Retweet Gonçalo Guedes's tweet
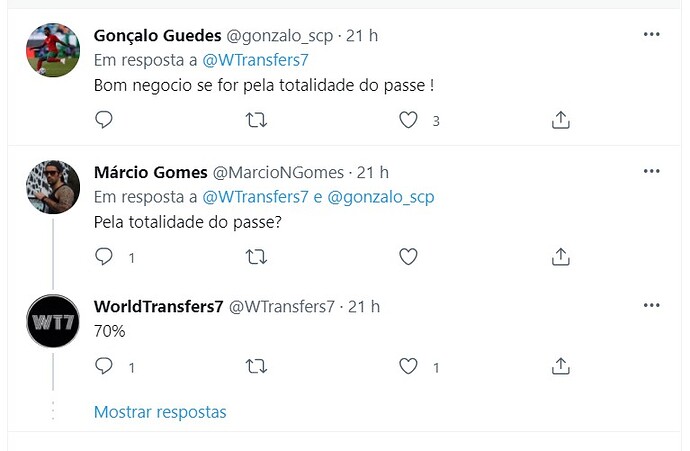The width and height of the screenshot is (690, 451). [x=256, y=120]
